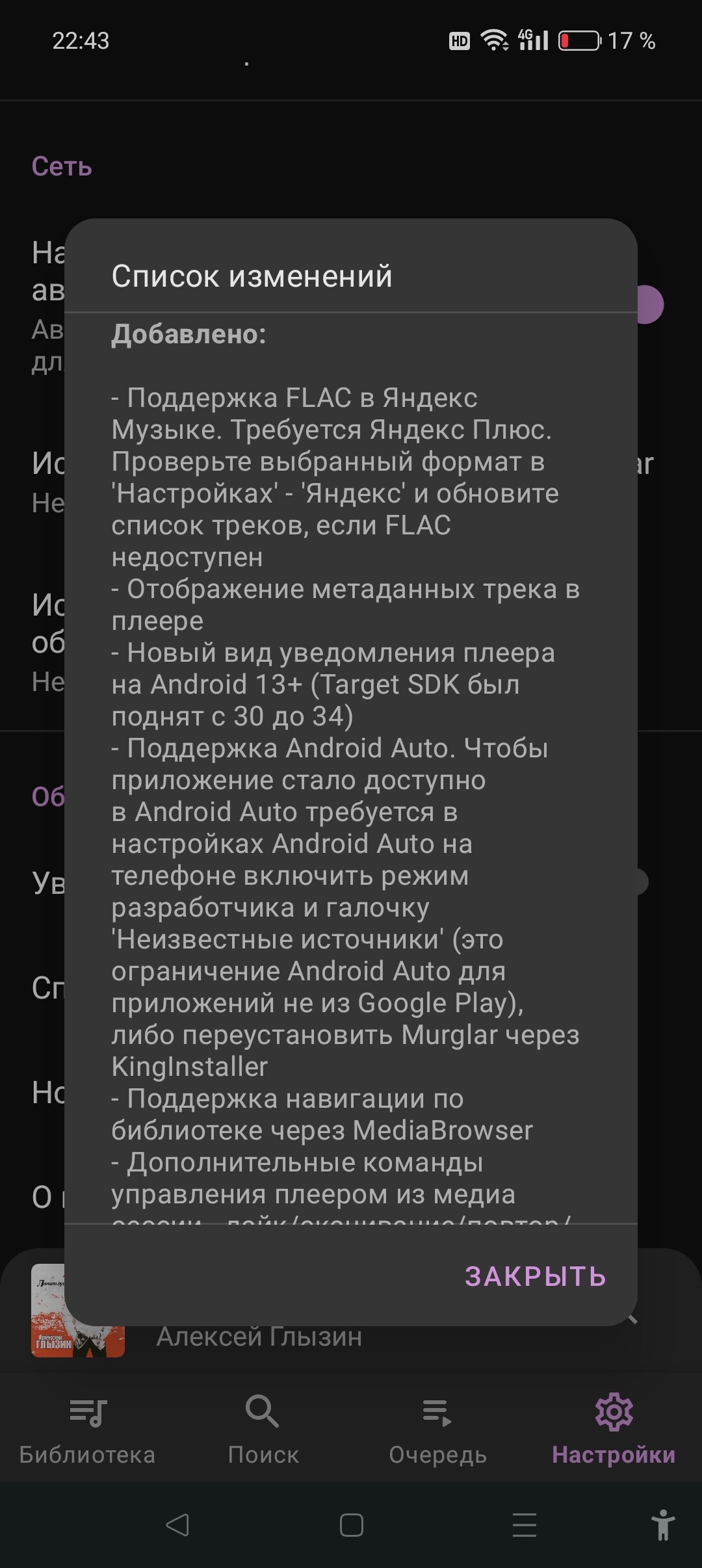The height and width of the screenshot is (1568, 702).
Task: Close the changelog dialog with ЗАКРЫТЬ
Action: point(536,1277)
